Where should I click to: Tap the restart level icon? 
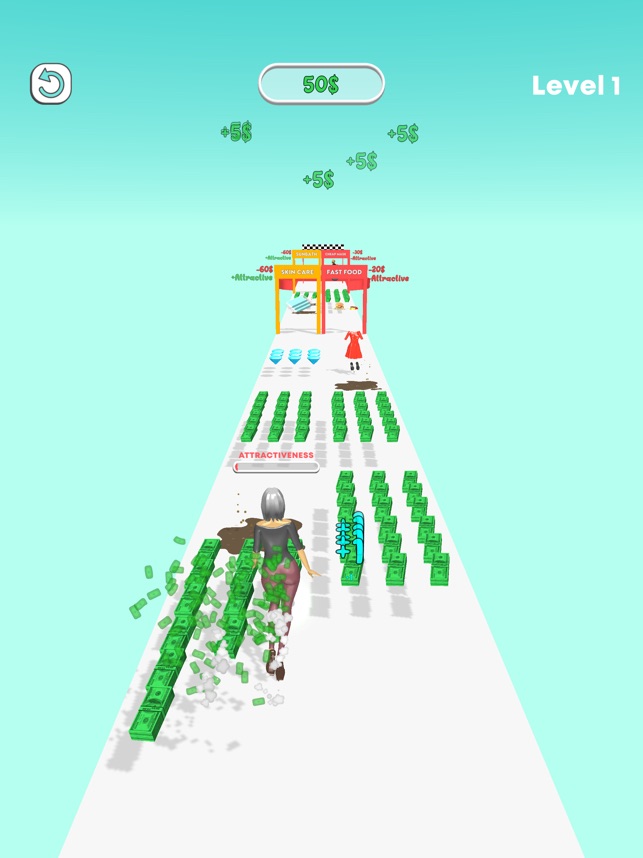(51, 84)
